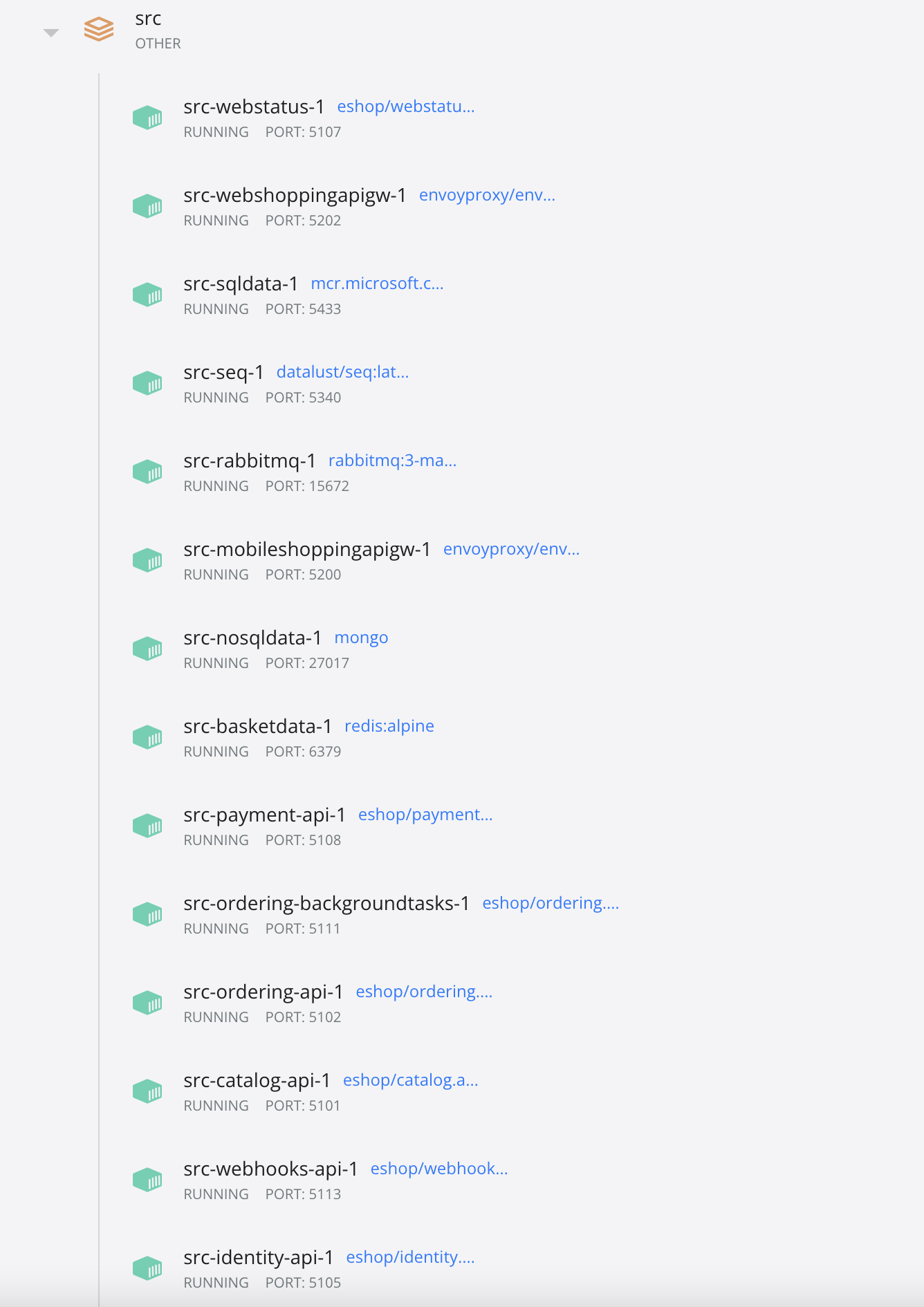Select the src-basketdata-1 container
The width and height of the screenshot is (924, 1307).
click(257, 727)
